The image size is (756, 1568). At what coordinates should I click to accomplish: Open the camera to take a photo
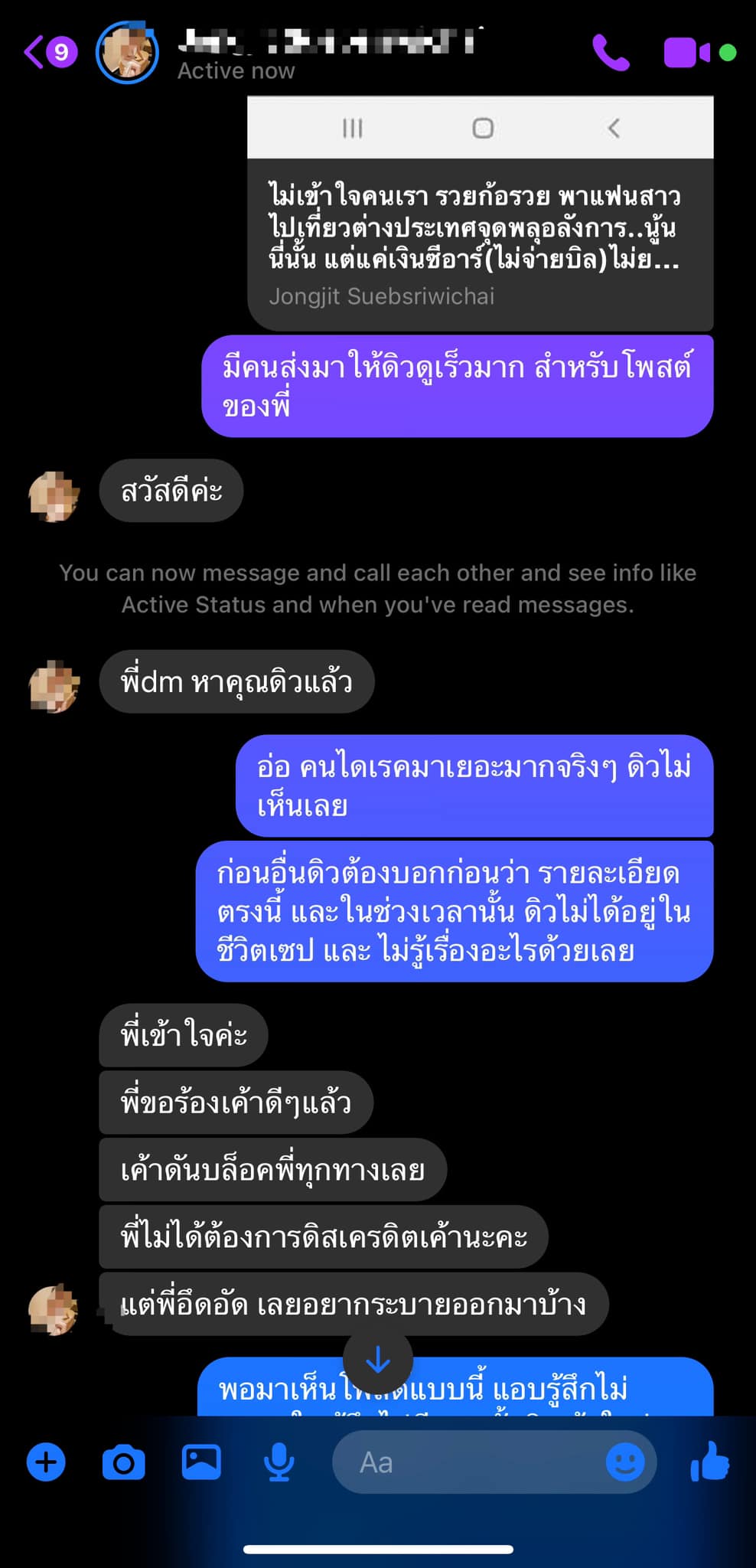tap(124, 1462)
